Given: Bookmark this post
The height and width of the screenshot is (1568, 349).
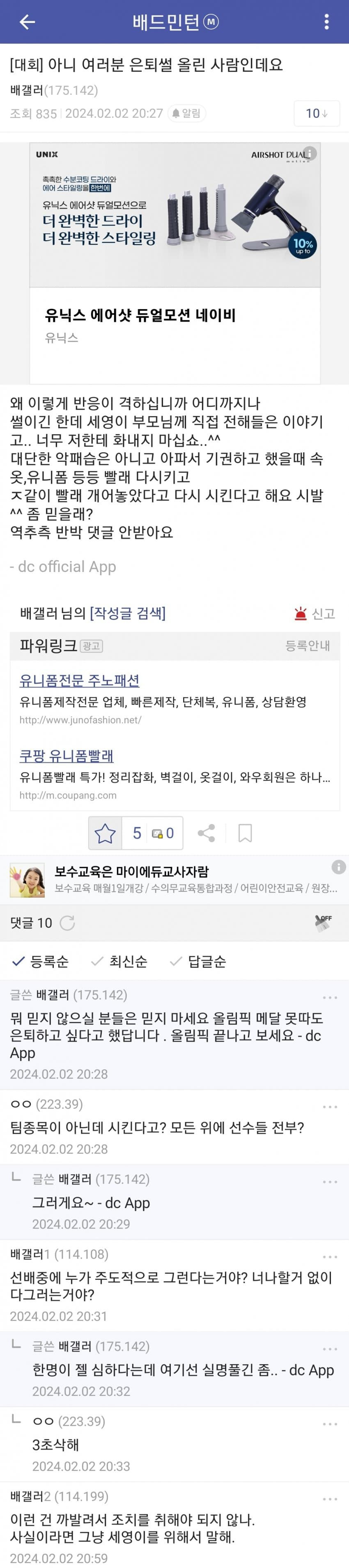Looking at the screenshot, I should (245, 833).
